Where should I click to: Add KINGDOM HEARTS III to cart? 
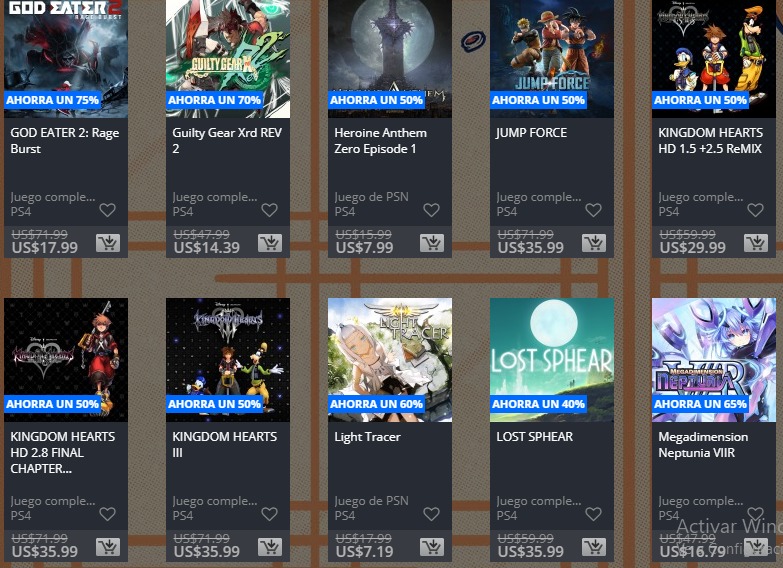click(x=269, y=547)
